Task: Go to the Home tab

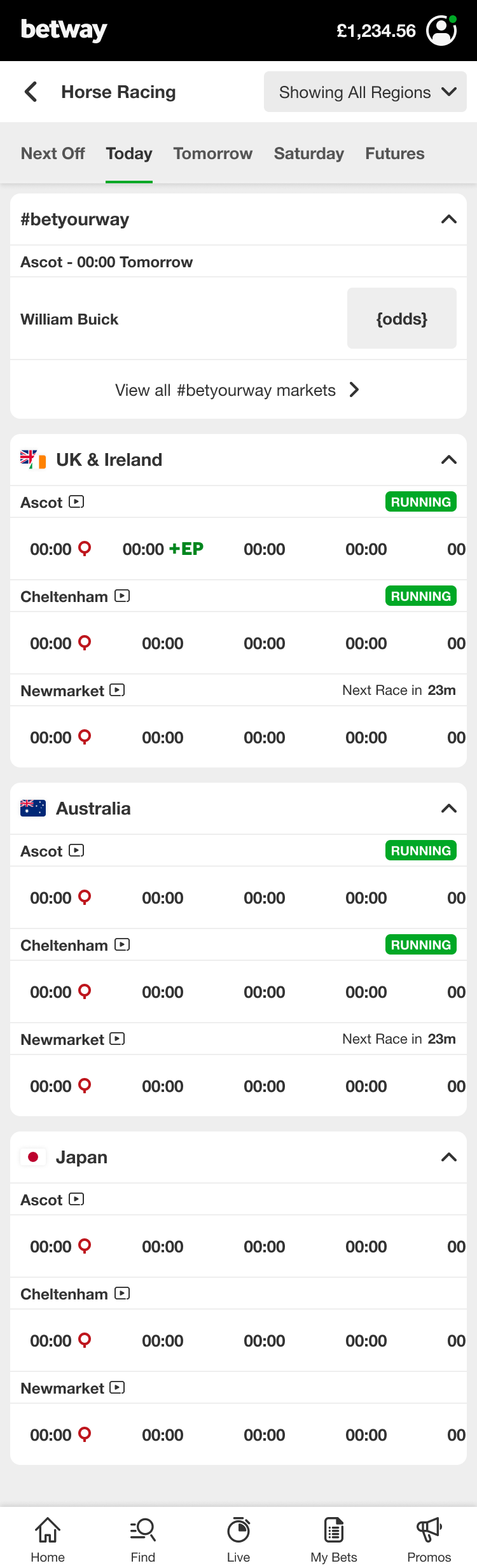Action: click(48, 1537)
